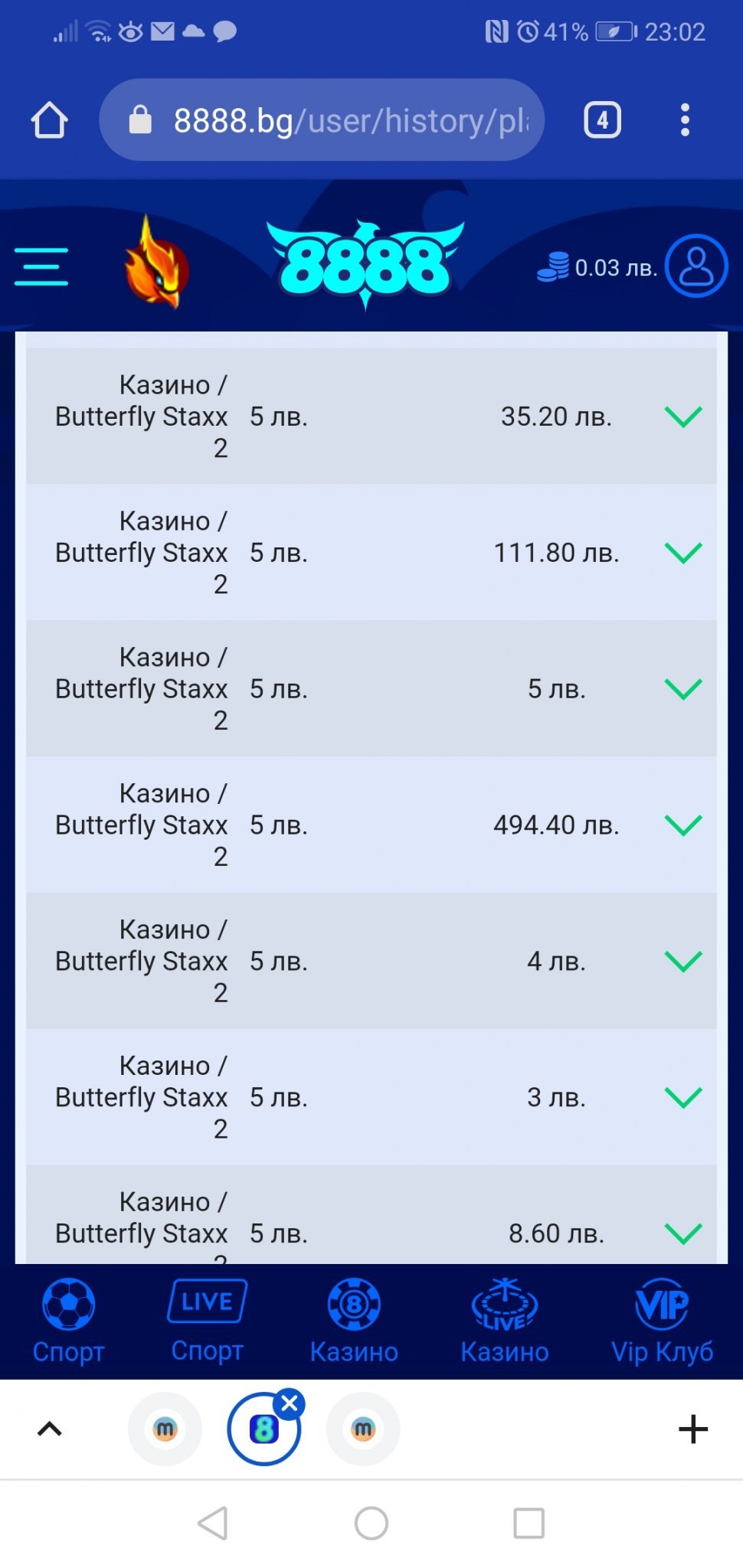Open the browser home page
This screenshot has height=1568, width=743.
click(x=50, y=120)
